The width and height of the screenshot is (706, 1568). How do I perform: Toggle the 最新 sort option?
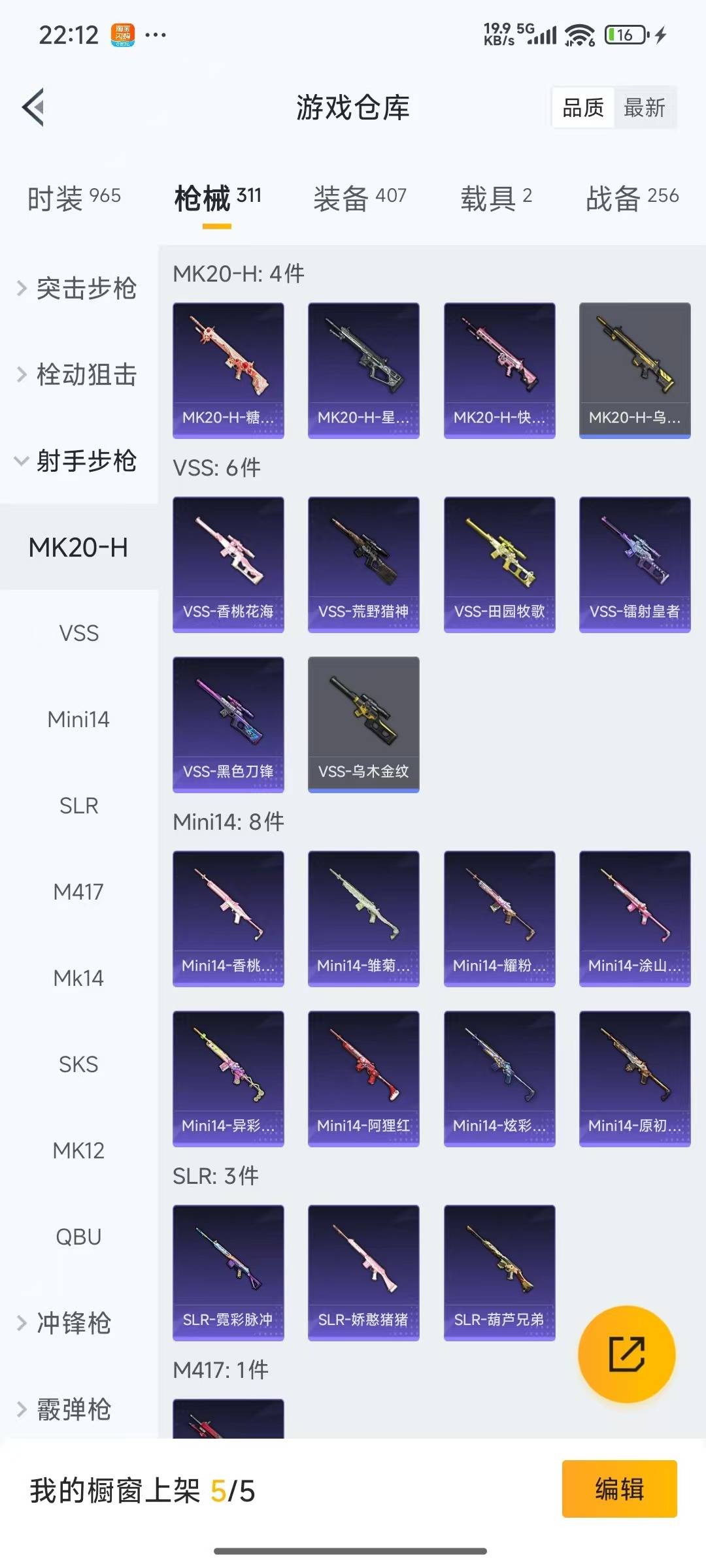click(645, 108)
